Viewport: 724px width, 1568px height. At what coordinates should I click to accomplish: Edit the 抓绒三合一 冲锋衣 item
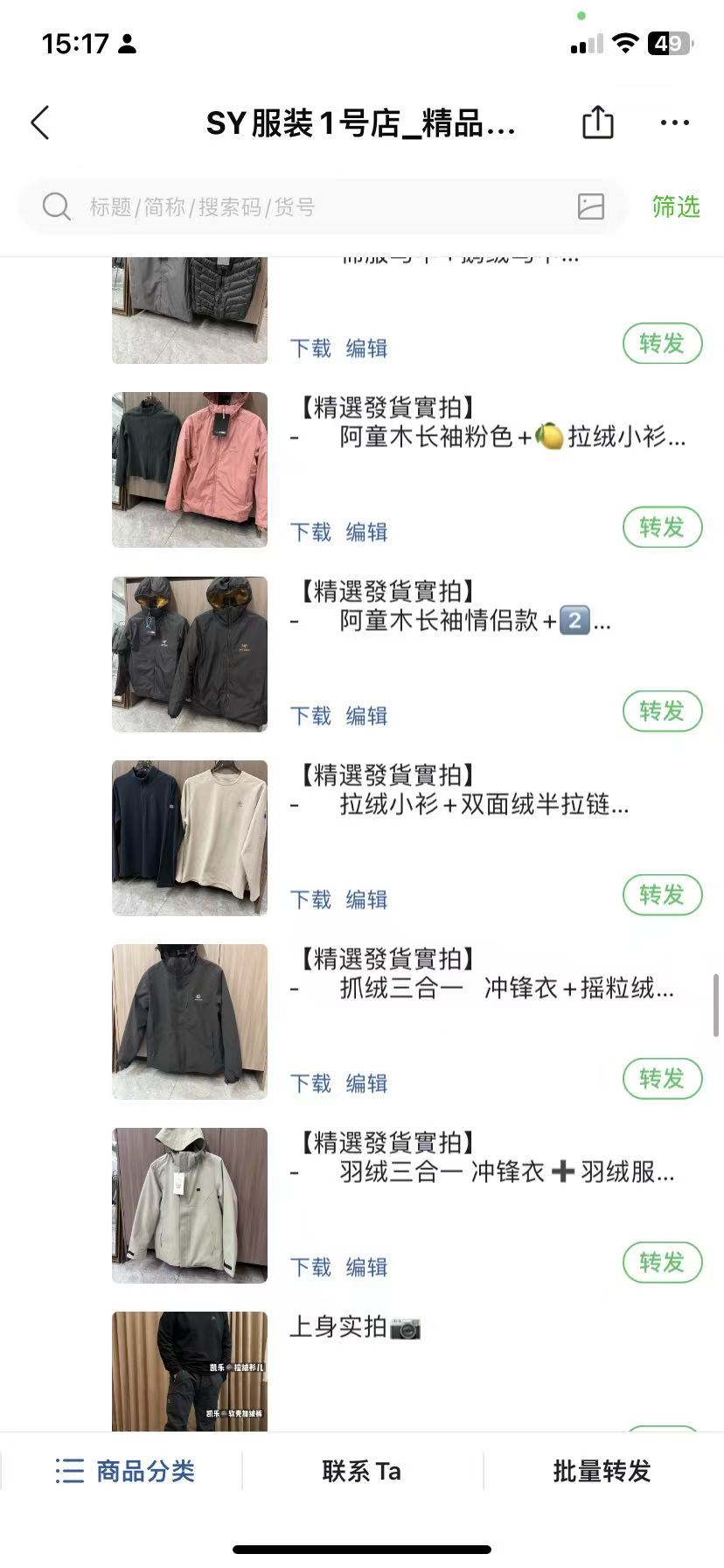pos(366,1083)
